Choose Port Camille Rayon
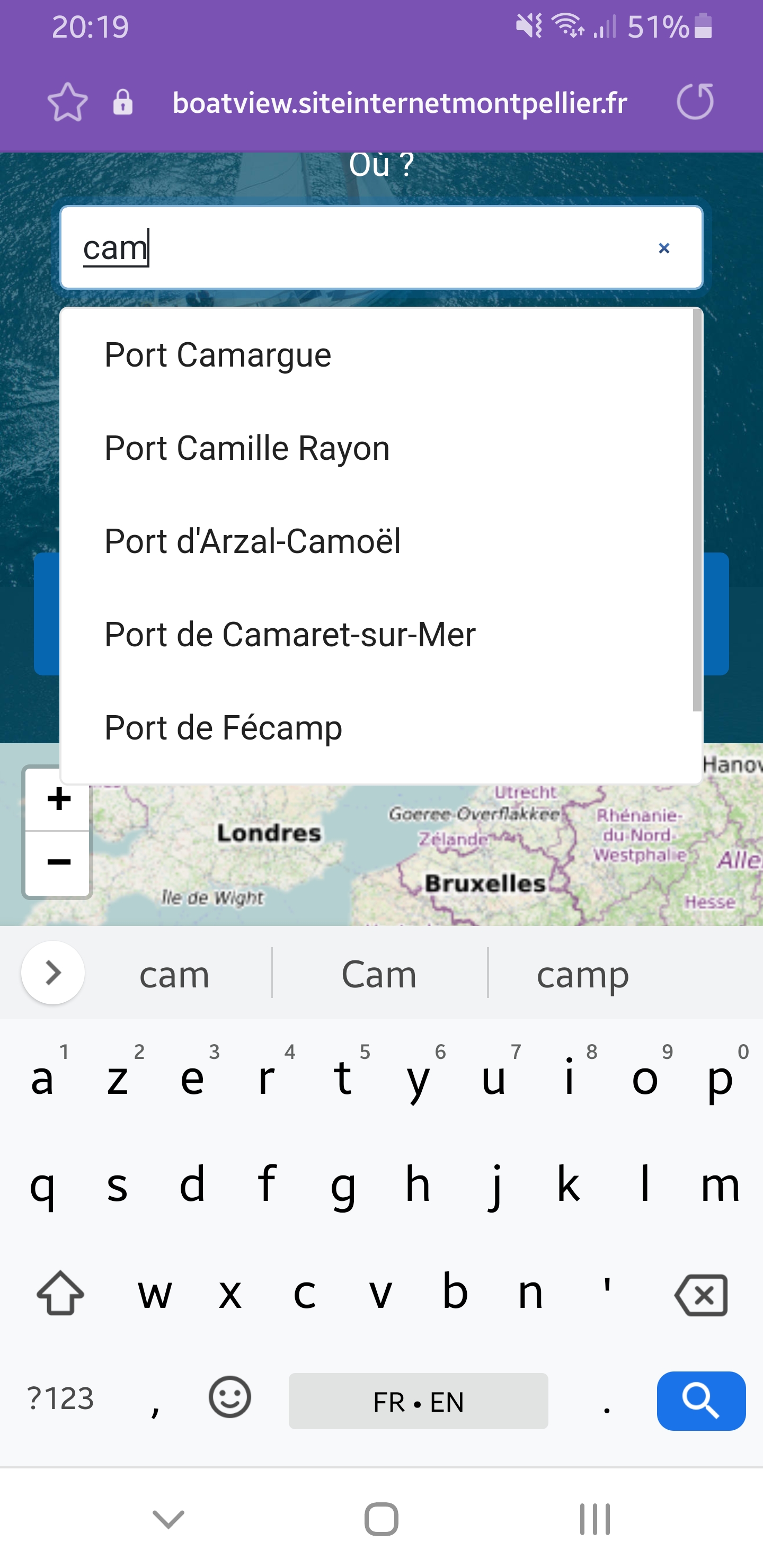The width and height of the screenshot is (763, 1568). [246, 449]
